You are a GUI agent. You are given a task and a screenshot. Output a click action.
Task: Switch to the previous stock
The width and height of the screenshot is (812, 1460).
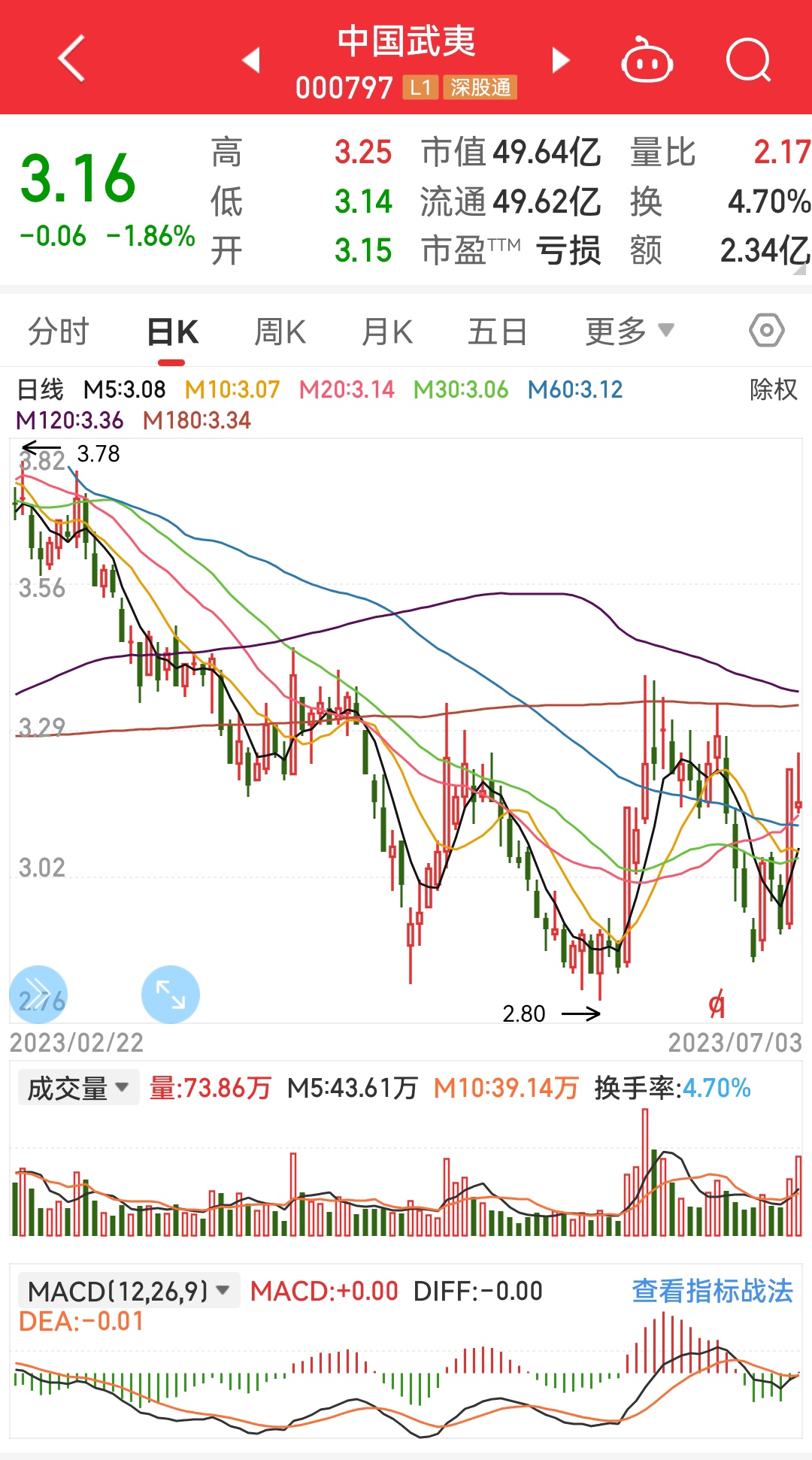(x=251, y=60)
